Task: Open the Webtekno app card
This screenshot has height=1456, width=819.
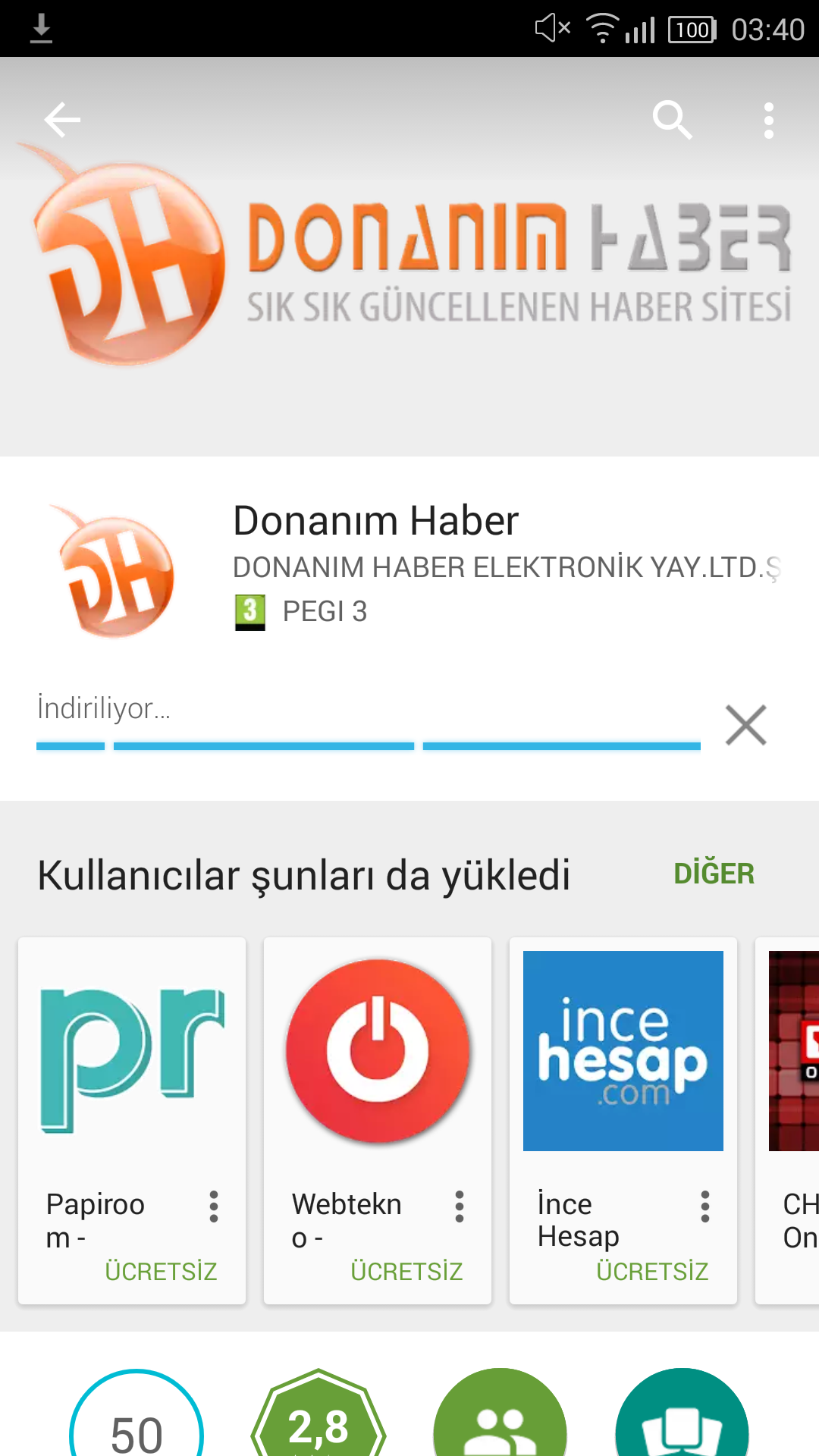Action: 378,1062
